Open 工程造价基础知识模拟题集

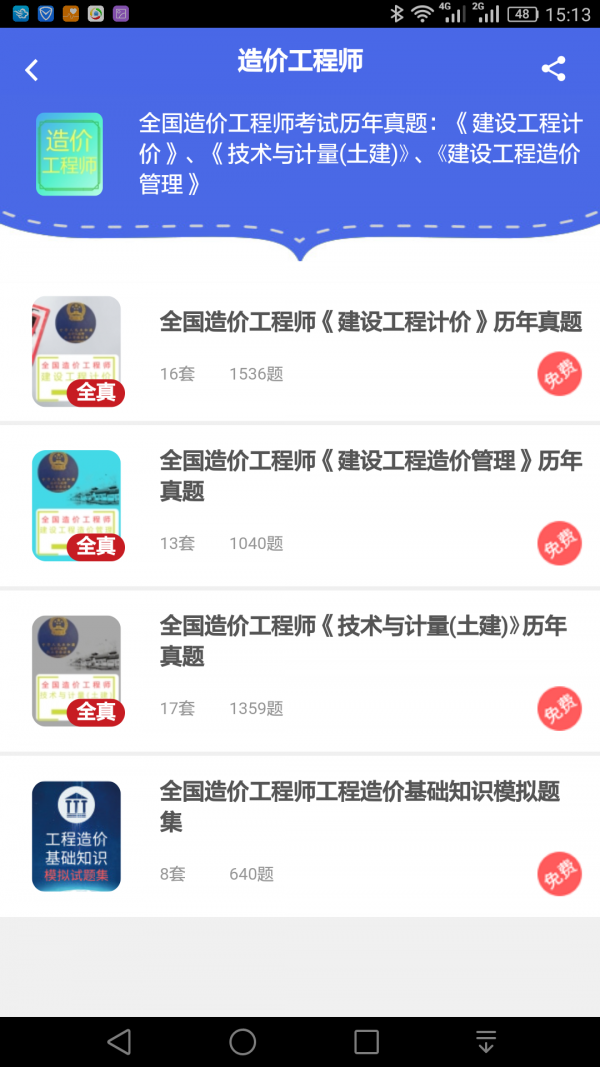(x=359, y=806)
